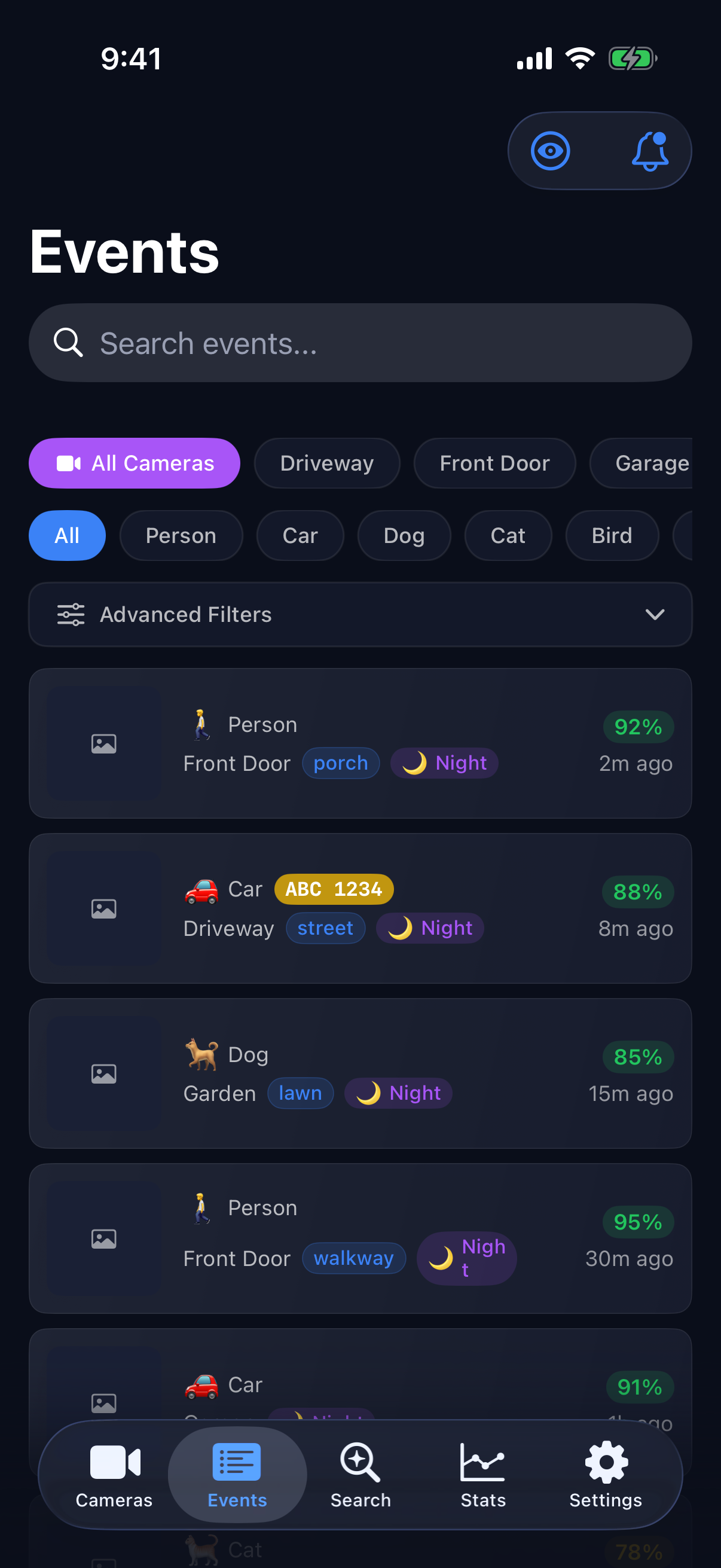Open notifications via the bell icon
This screenshot has height=1568, width=721.
[650, 150]
